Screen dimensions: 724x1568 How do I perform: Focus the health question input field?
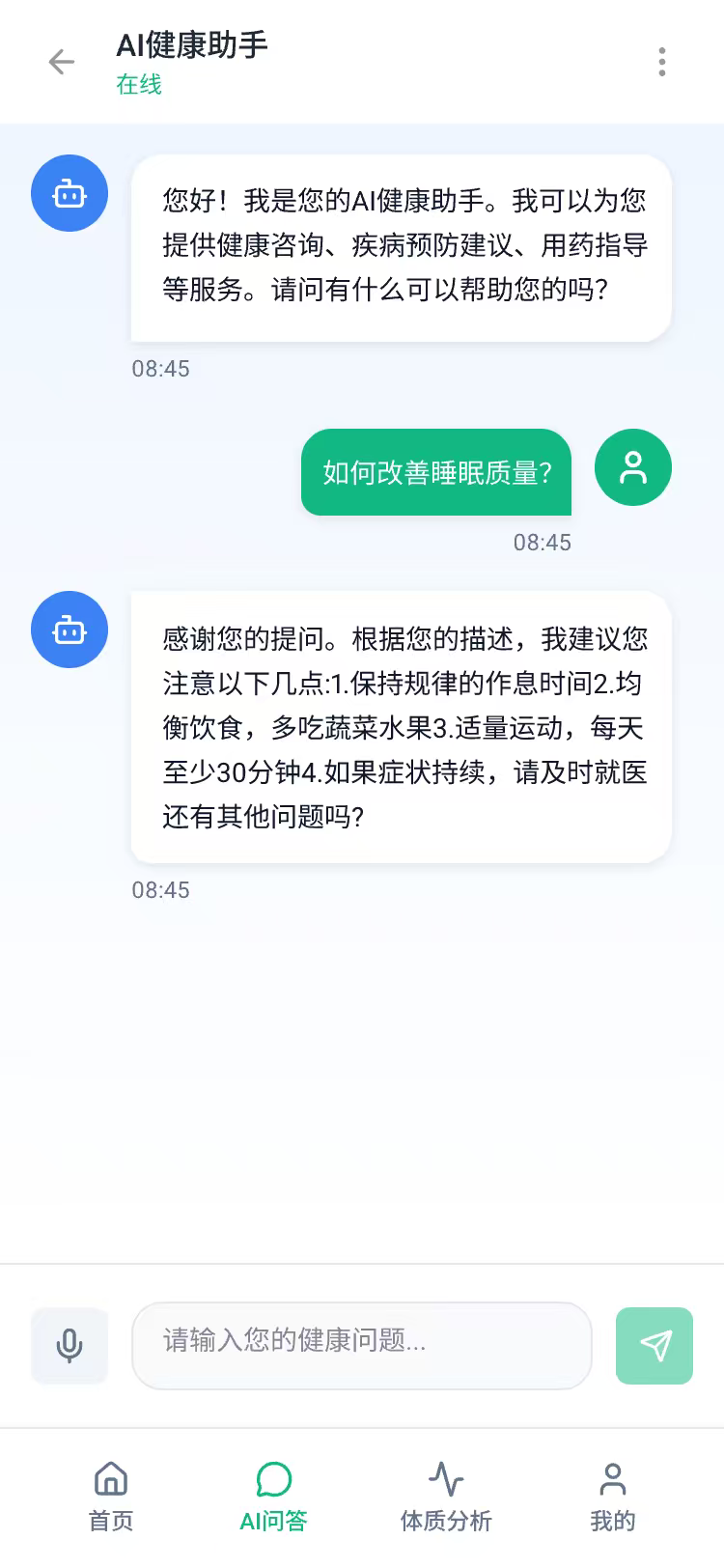pos(361,1345)
